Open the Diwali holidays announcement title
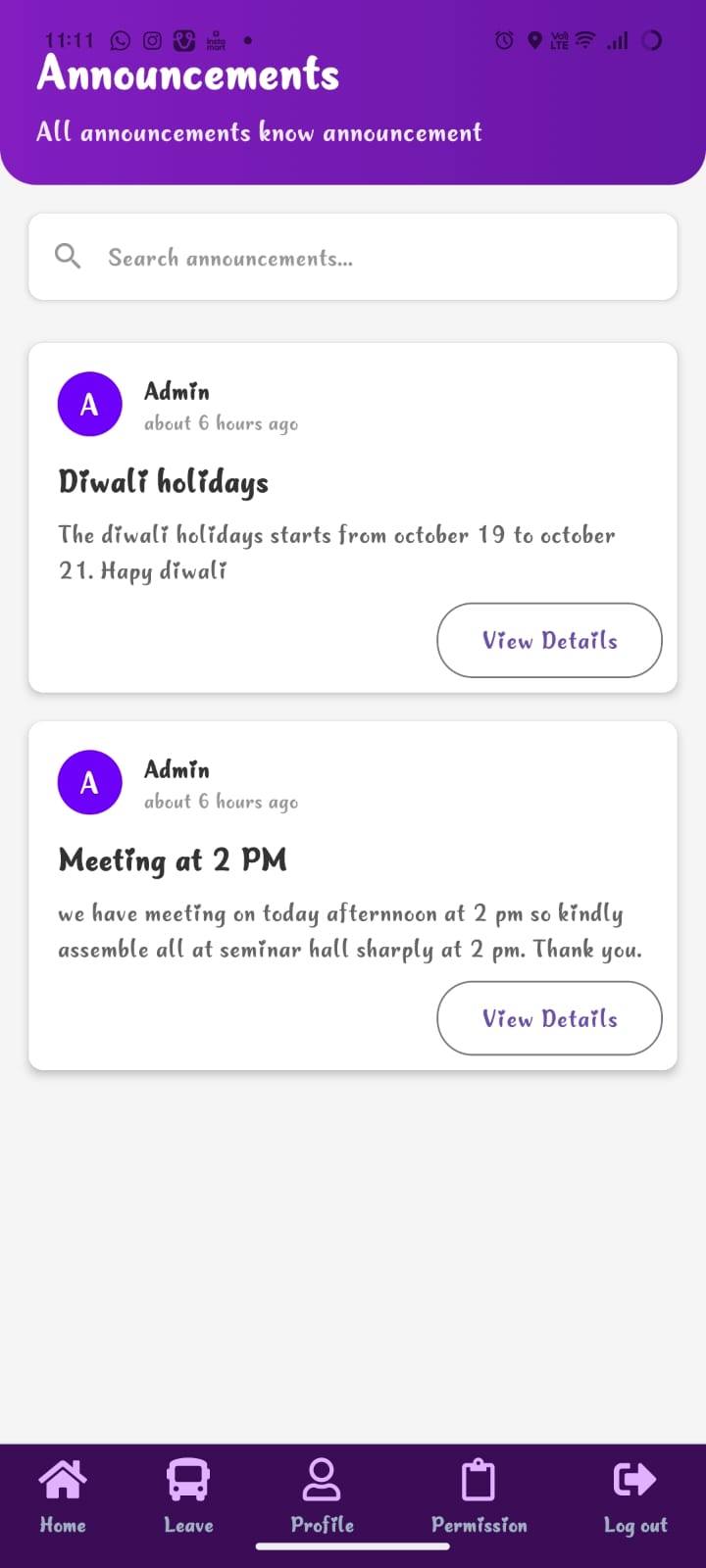This screenshot has width=706, height=1568. pyautogui.click(x=163, y=481)
